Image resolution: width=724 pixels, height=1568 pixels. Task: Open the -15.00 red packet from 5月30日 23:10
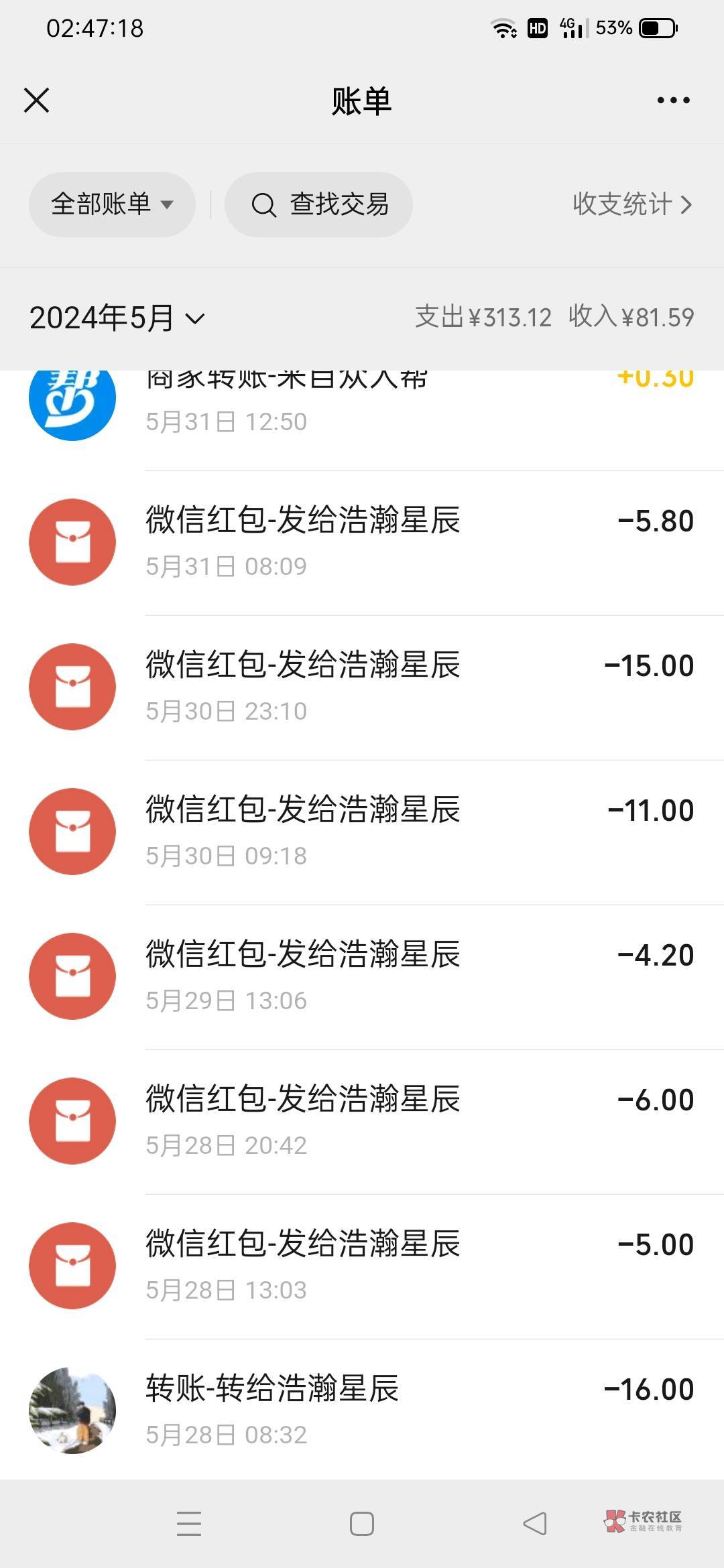point(362,687)
